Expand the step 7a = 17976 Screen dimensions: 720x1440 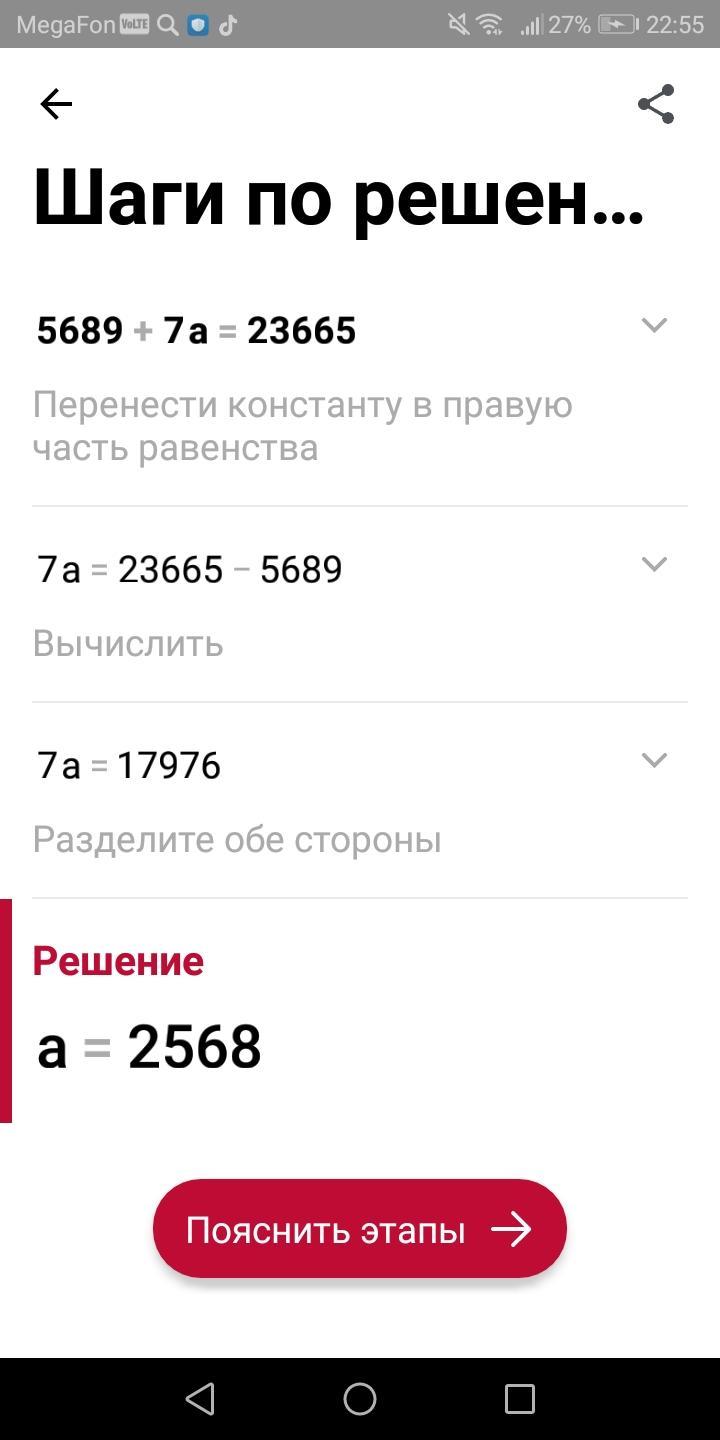pyautogui.click(x=654, y=760)
